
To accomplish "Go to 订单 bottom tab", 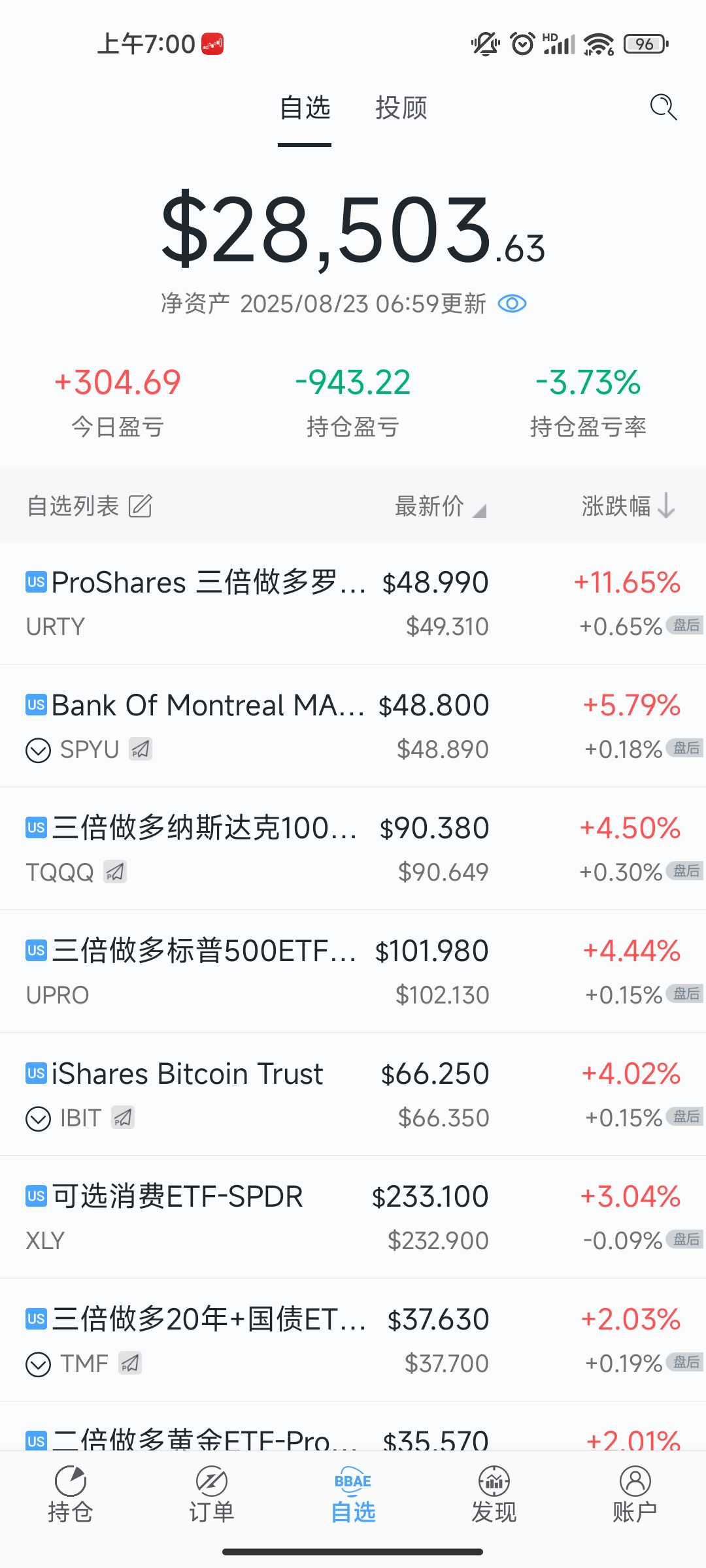I will pos(212,1495).
